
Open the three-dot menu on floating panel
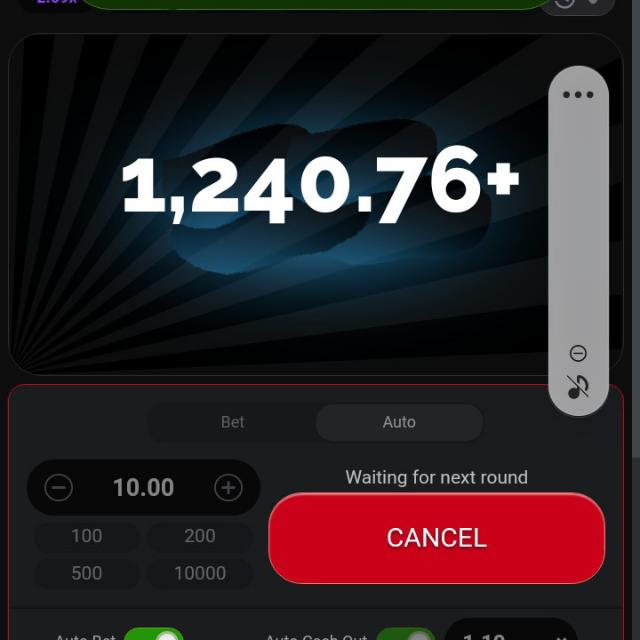(578, 95)
